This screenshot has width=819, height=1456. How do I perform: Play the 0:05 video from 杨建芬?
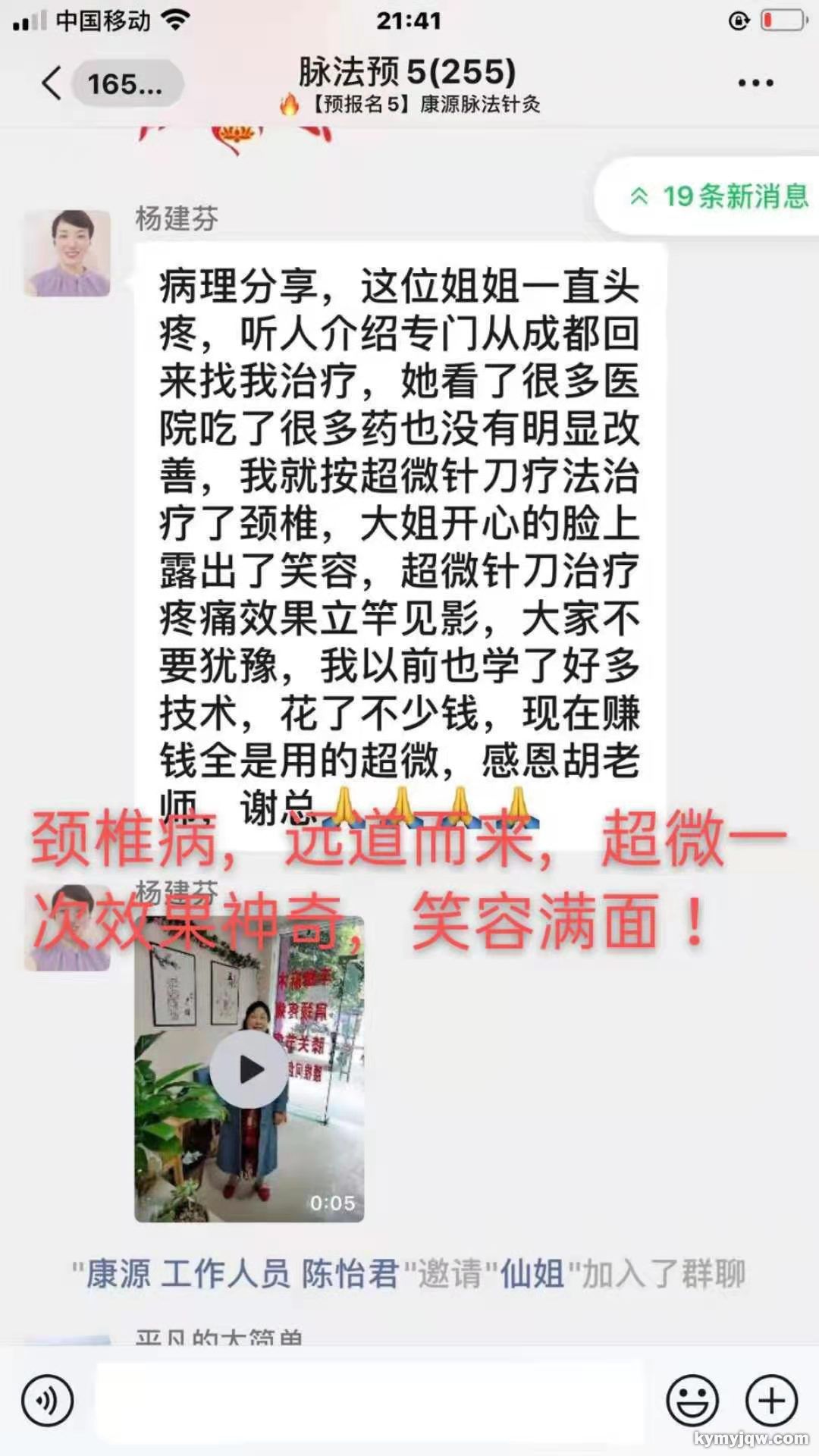coord(249,1069)
